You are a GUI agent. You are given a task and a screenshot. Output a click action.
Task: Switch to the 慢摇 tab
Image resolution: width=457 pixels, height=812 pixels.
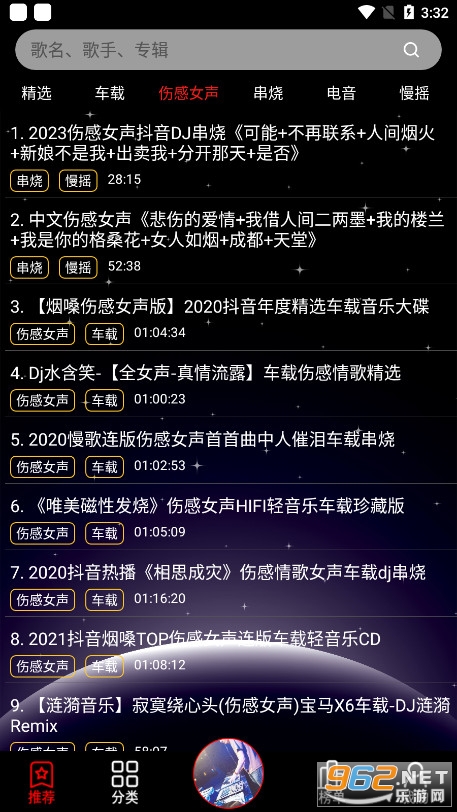tap(415, 93)
